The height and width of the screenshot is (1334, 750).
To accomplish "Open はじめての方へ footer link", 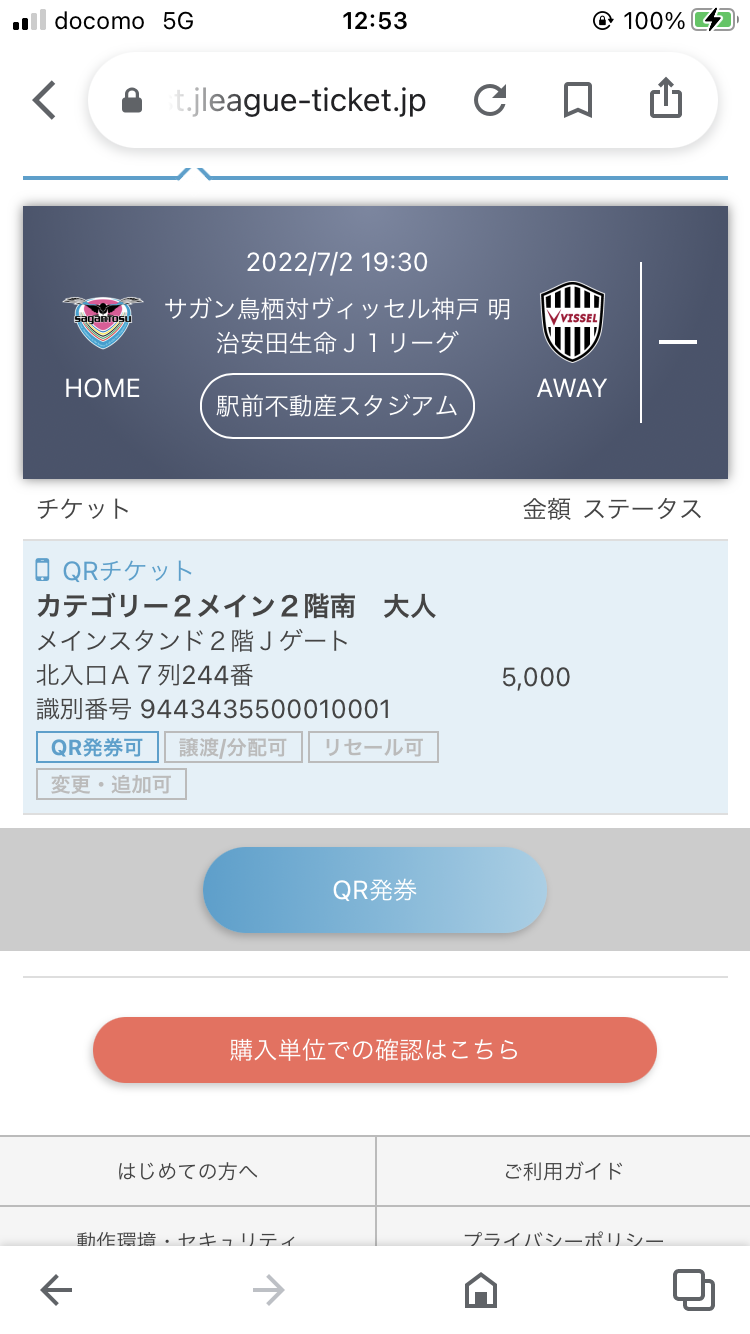I will coord(188,1171).
